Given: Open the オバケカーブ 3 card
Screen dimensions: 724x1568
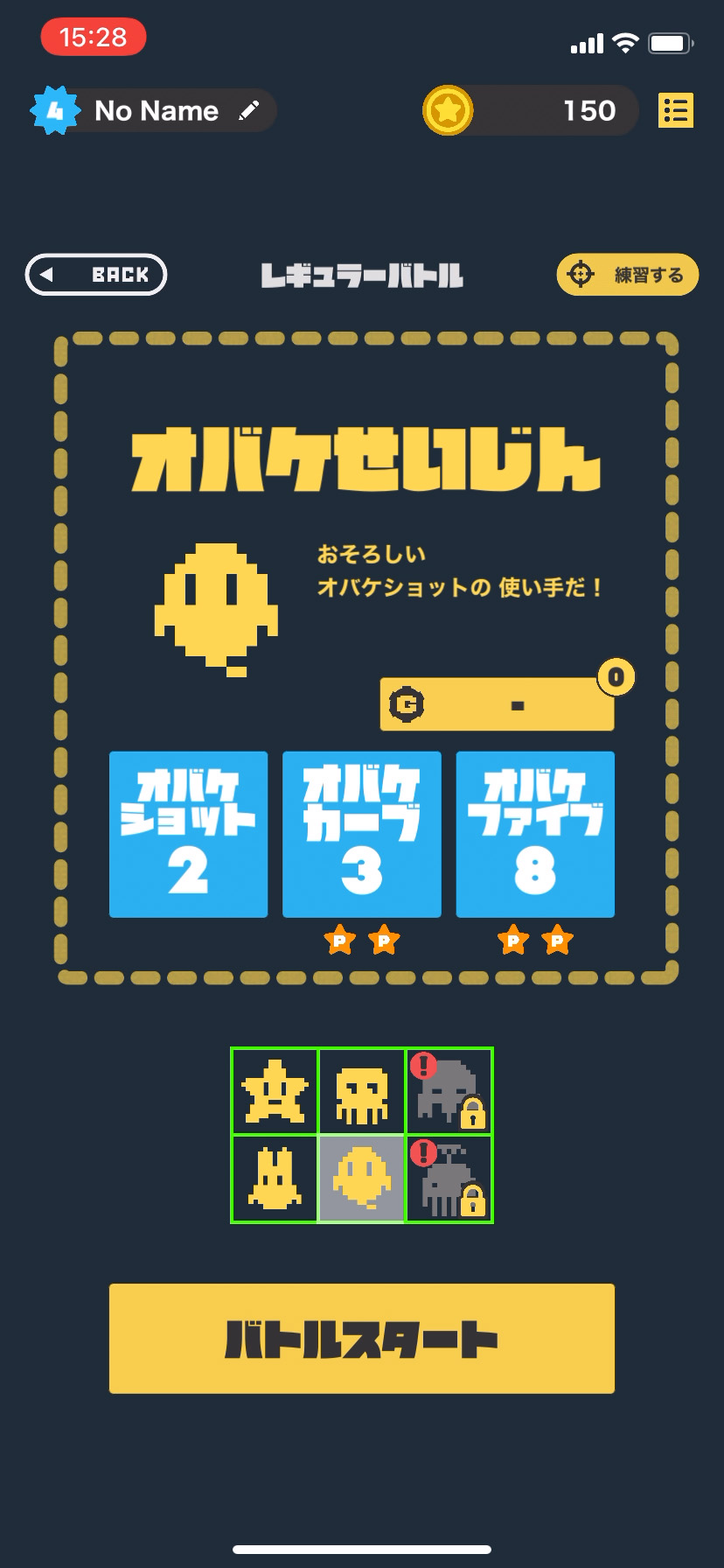Looking at the screenshot, I should (362, 834).
